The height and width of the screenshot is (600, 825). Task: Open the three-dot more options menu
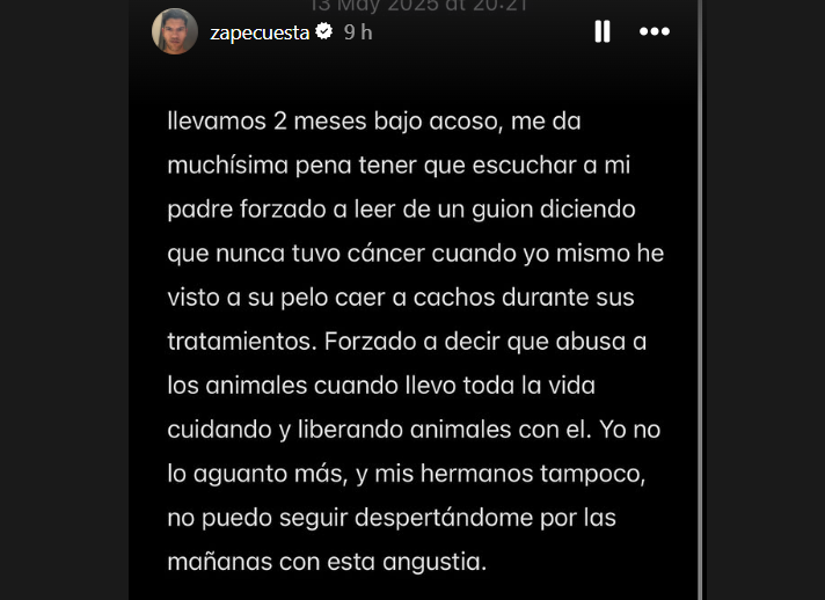pyautogui.click(x=654, y=32)
